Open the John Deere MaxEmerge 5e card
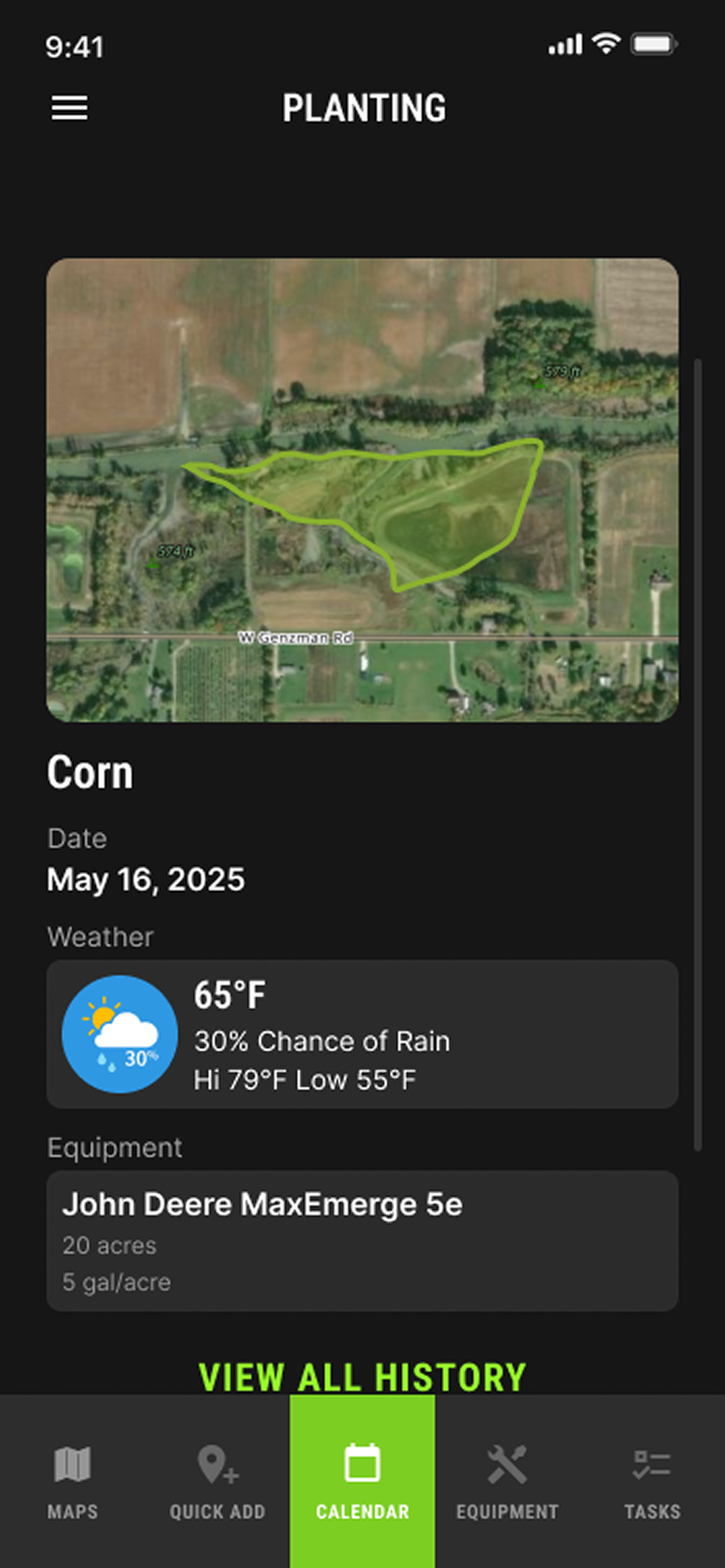 [x=362, y=1241]
